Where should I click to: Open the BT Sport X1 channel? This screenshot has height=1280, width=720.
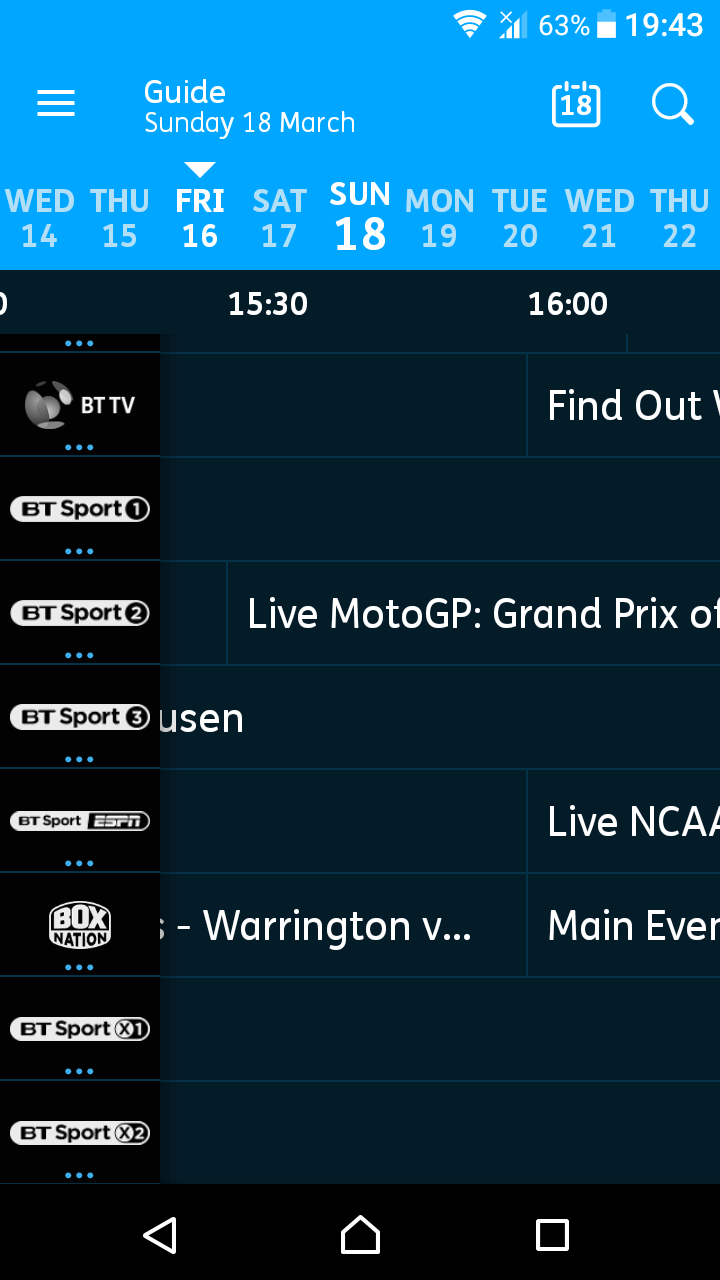pyautogui.click(x=80, y=1029)
